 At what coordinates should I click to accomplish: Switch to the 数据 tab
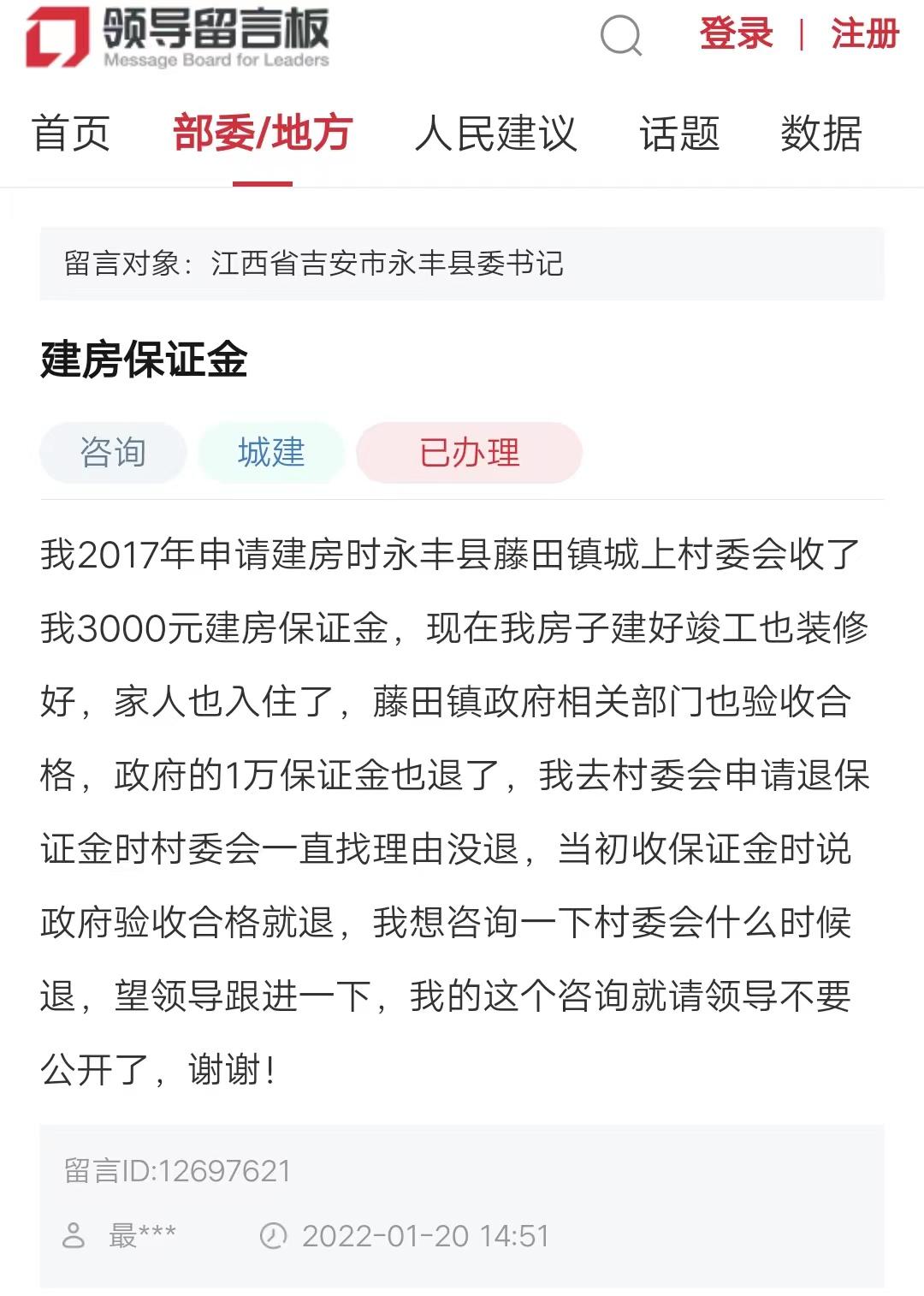coord(820,134)
